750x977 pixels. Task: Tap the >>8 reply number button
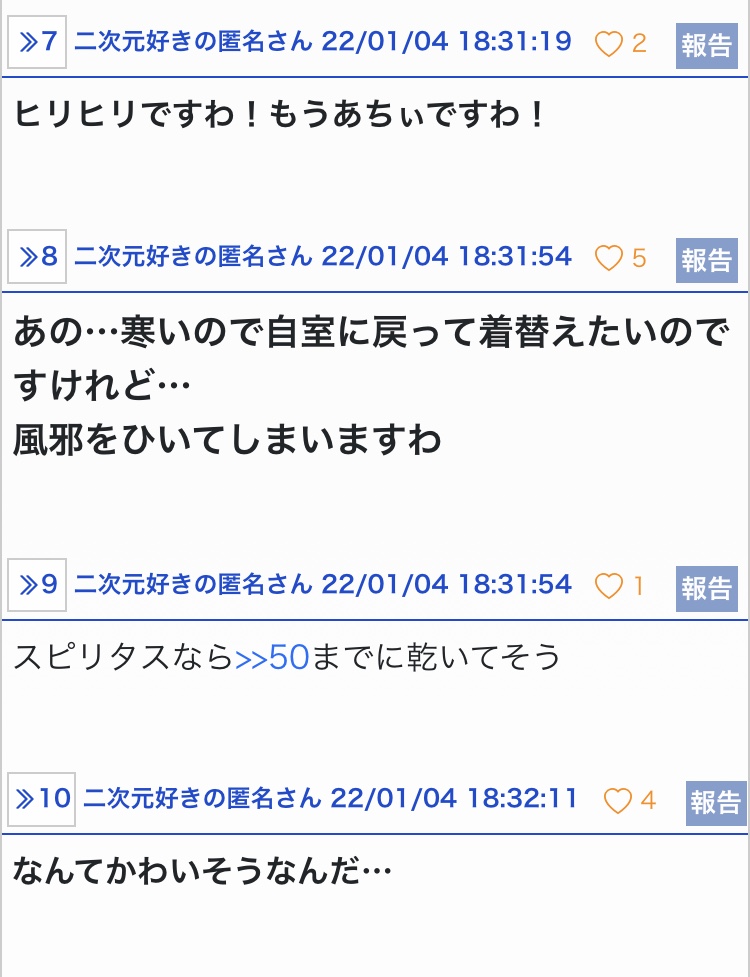tap(38, 258)
